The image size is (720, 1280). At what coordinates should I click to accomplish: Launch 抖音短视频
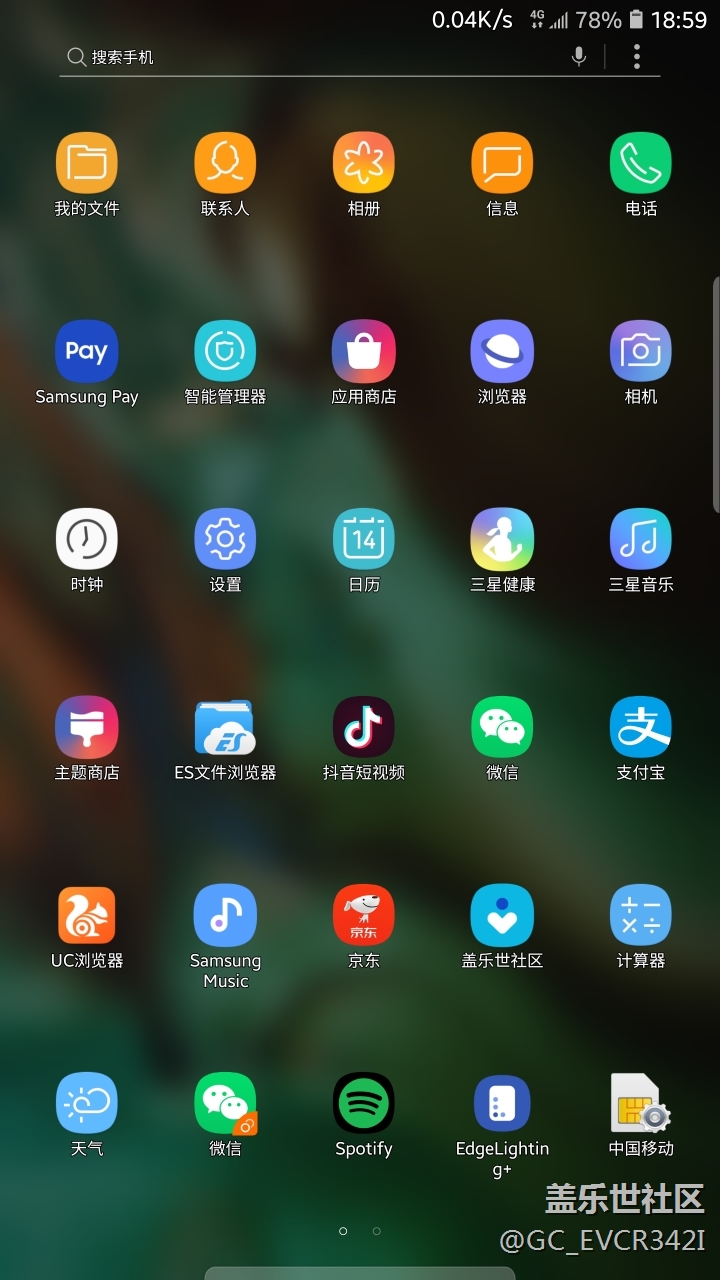364,727
